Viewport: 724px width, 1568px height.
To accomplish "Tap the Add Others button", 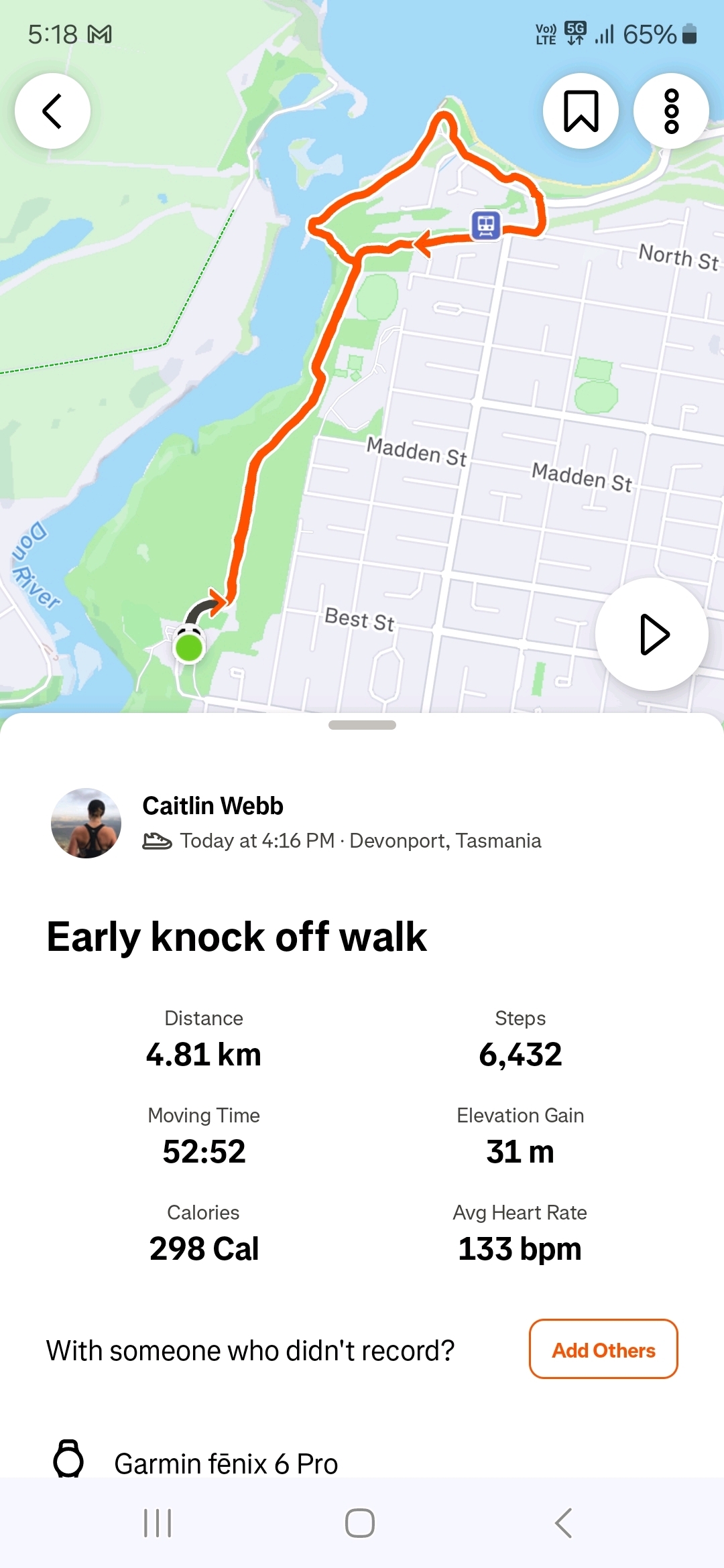I will pos(603,1350).
